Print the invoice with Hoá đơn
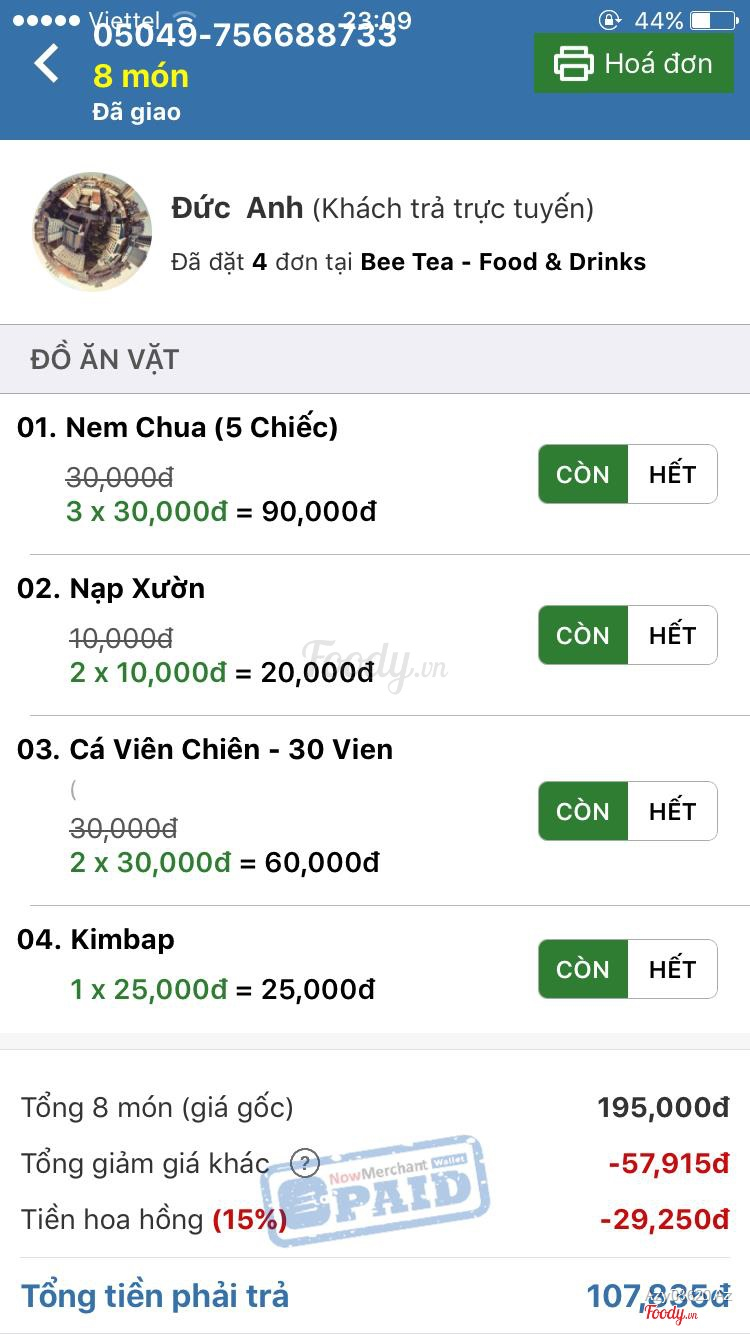 pos(633,64)
